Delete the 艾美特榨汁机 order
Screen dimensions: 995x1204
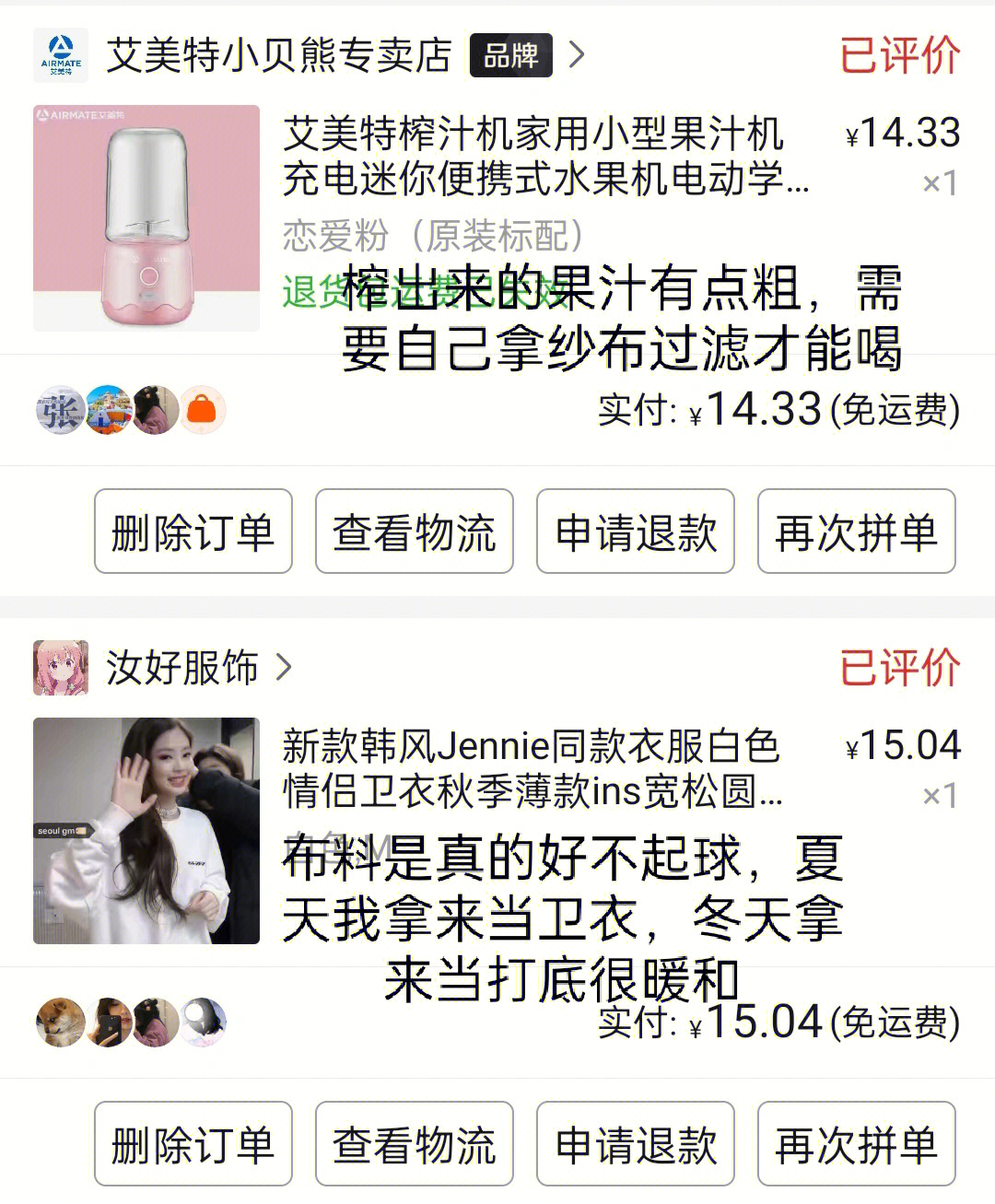coord(193,532)
